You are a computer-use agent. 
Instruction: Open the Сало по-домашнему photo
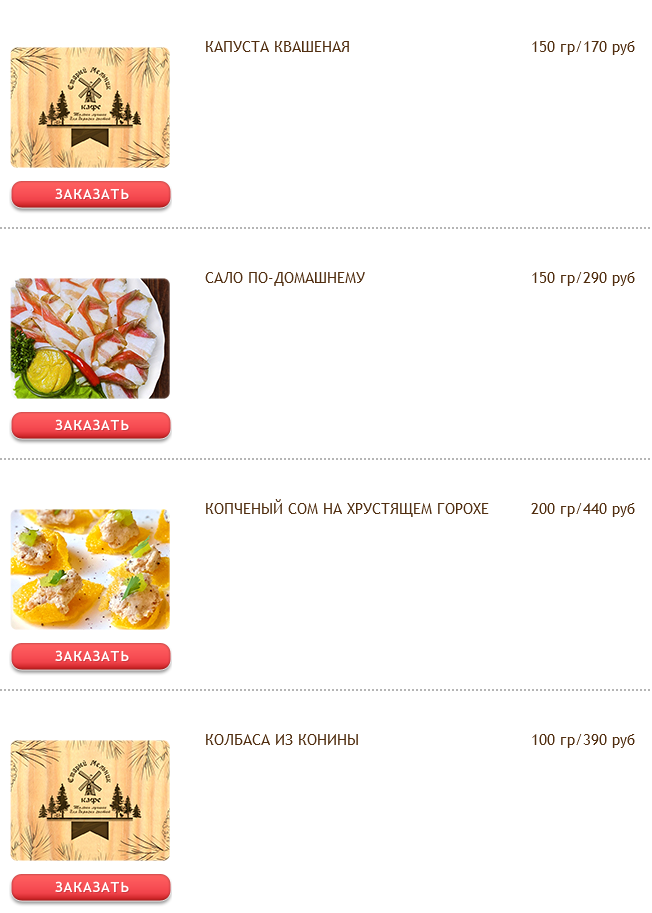tap(91, 338)
